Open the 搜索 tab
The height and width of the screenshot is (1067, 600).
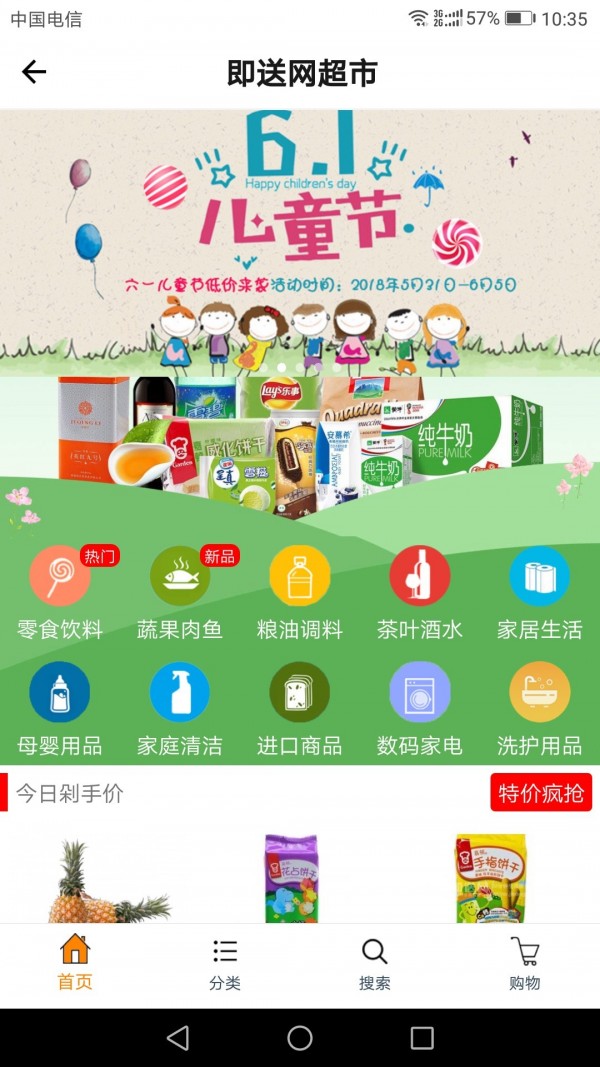375,964
